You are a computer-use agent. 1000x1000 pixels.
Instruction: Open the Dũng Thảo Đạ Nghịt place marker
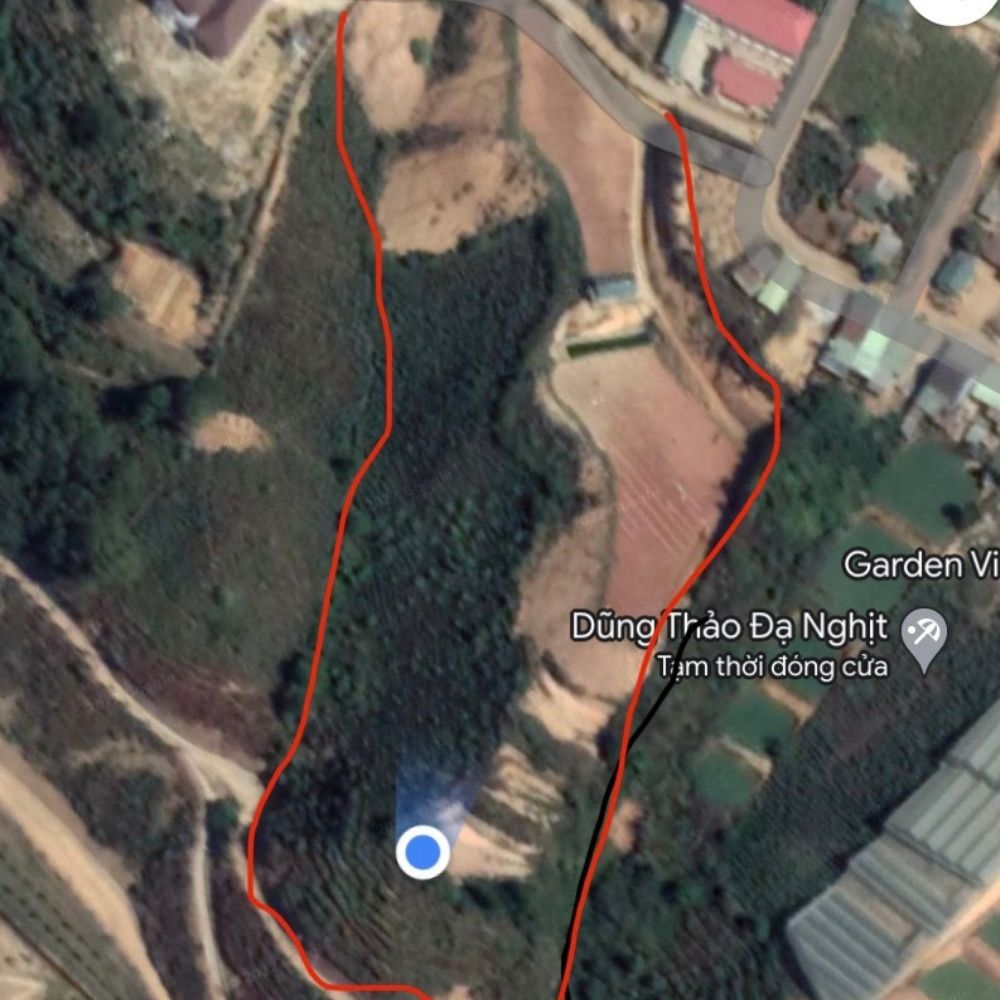tap(924, 636)
